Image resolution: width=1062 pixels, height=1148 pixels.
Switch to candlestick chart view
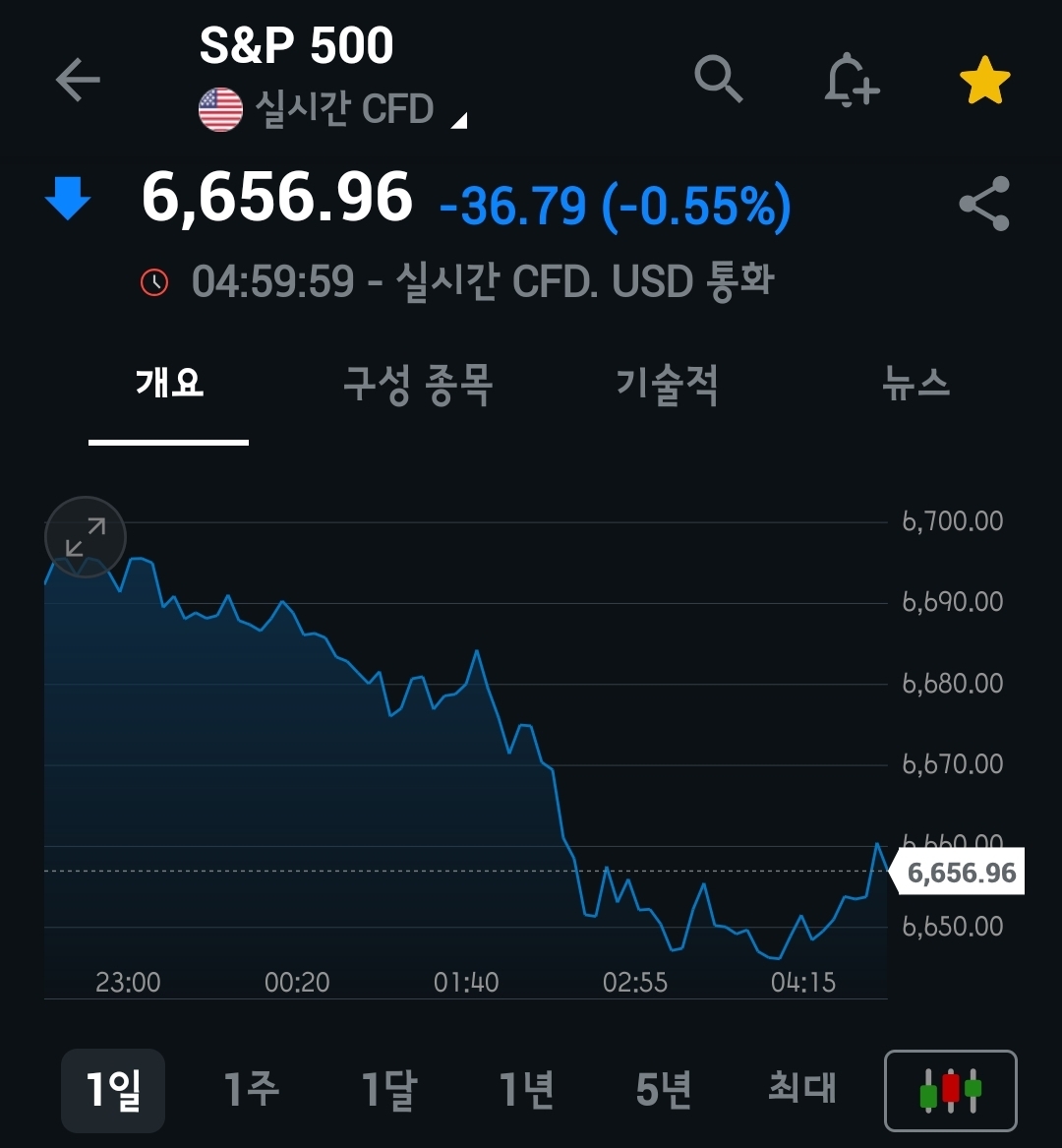[x=950, y=1091]
